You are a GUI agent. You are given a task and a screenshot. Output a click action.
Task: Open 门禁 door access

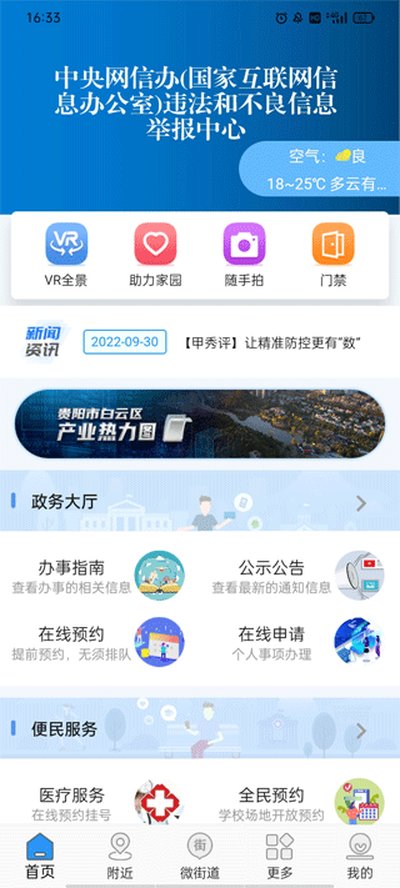pyautogui.click(x=333, y=255)
